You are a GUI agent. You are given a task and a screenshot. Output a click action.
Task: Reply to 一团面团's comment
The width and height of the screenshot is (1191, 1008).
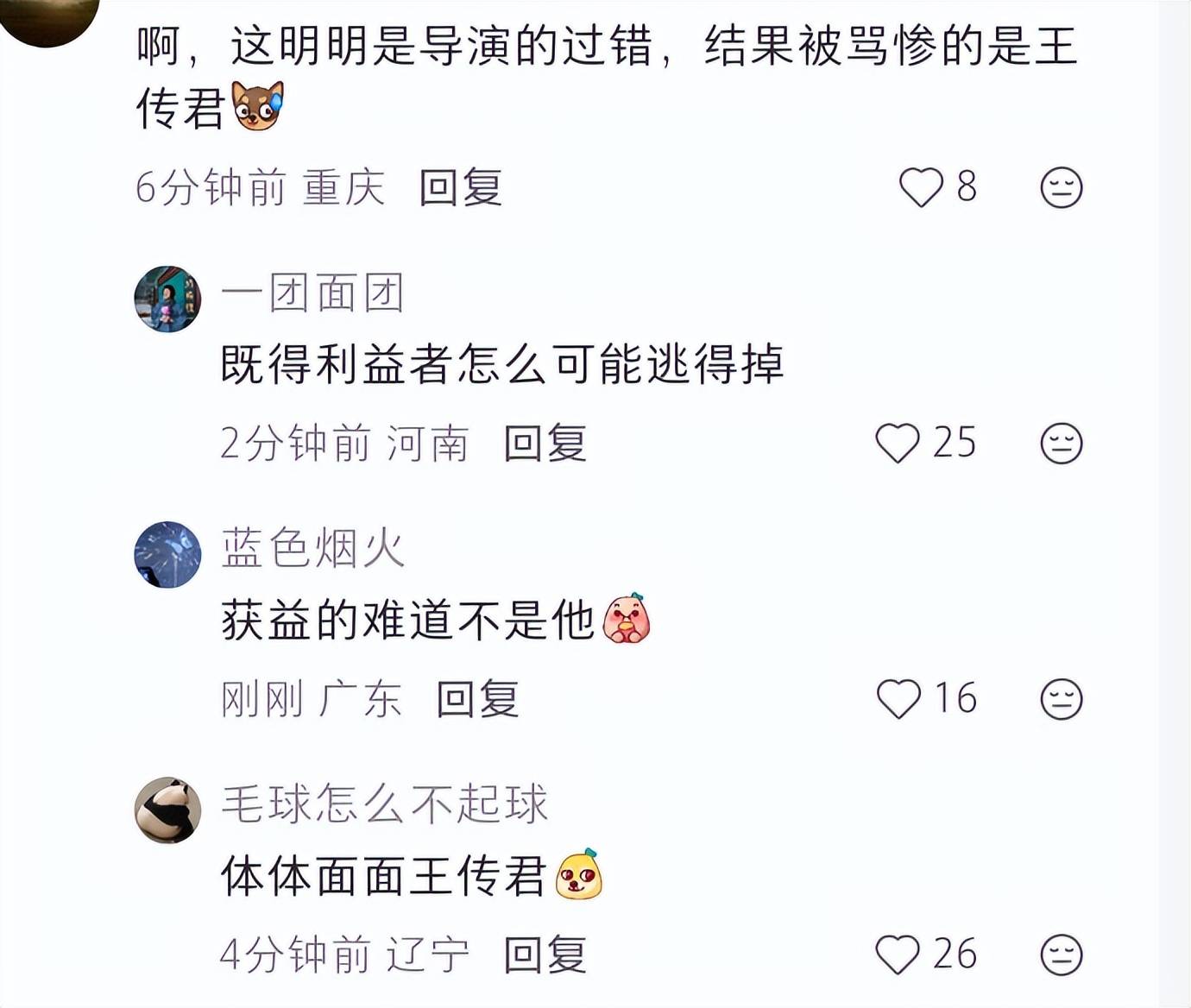[545, 444]
